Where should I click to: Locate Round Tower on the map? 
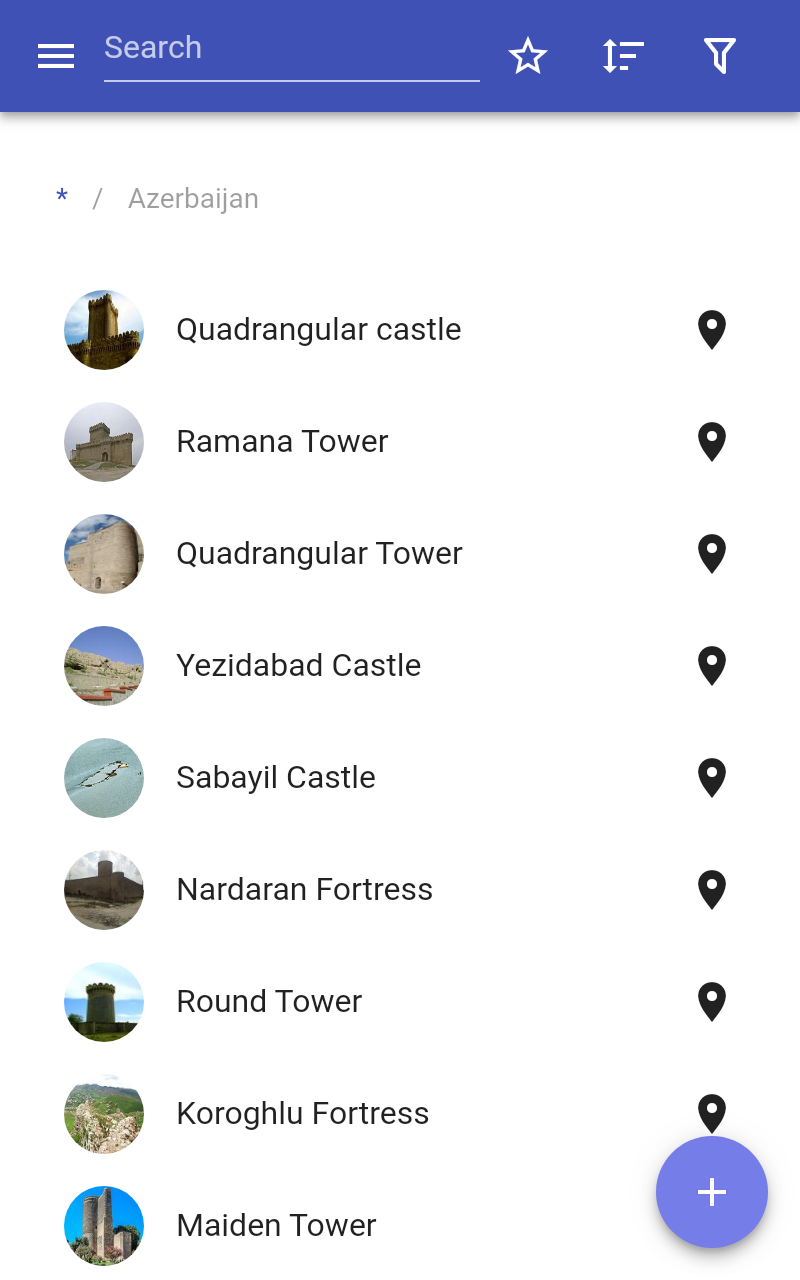click(x=711, y=1002)
